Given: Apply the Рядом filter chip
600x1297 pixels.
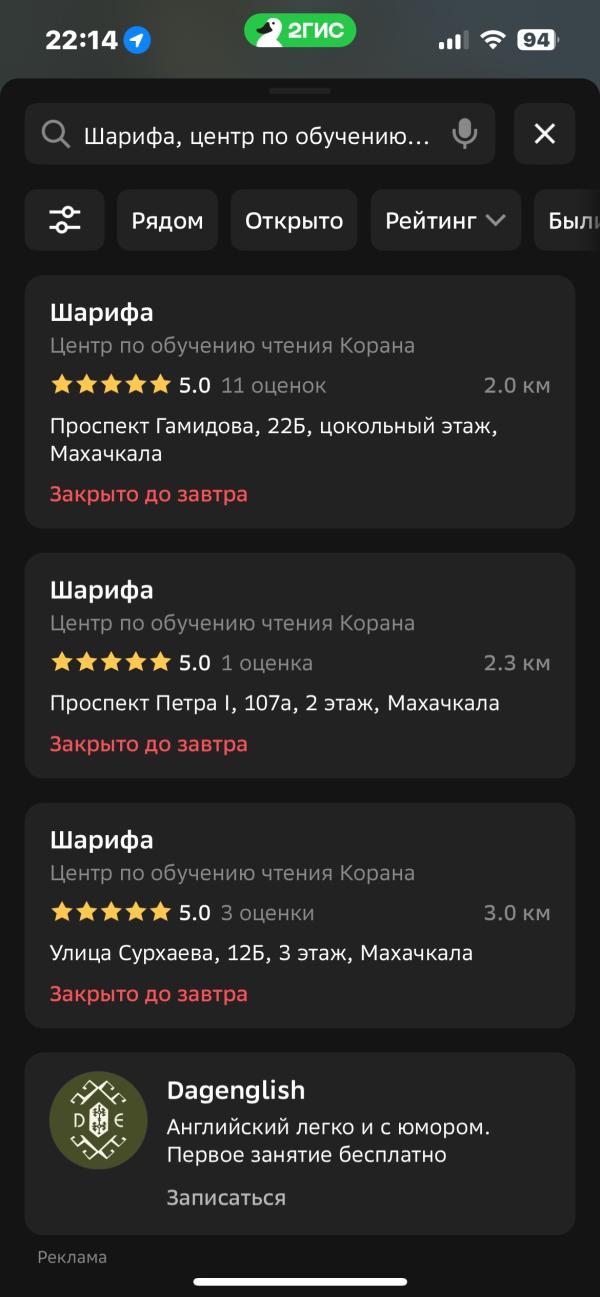Looking at the screenshot, I should tap(167, 220).
